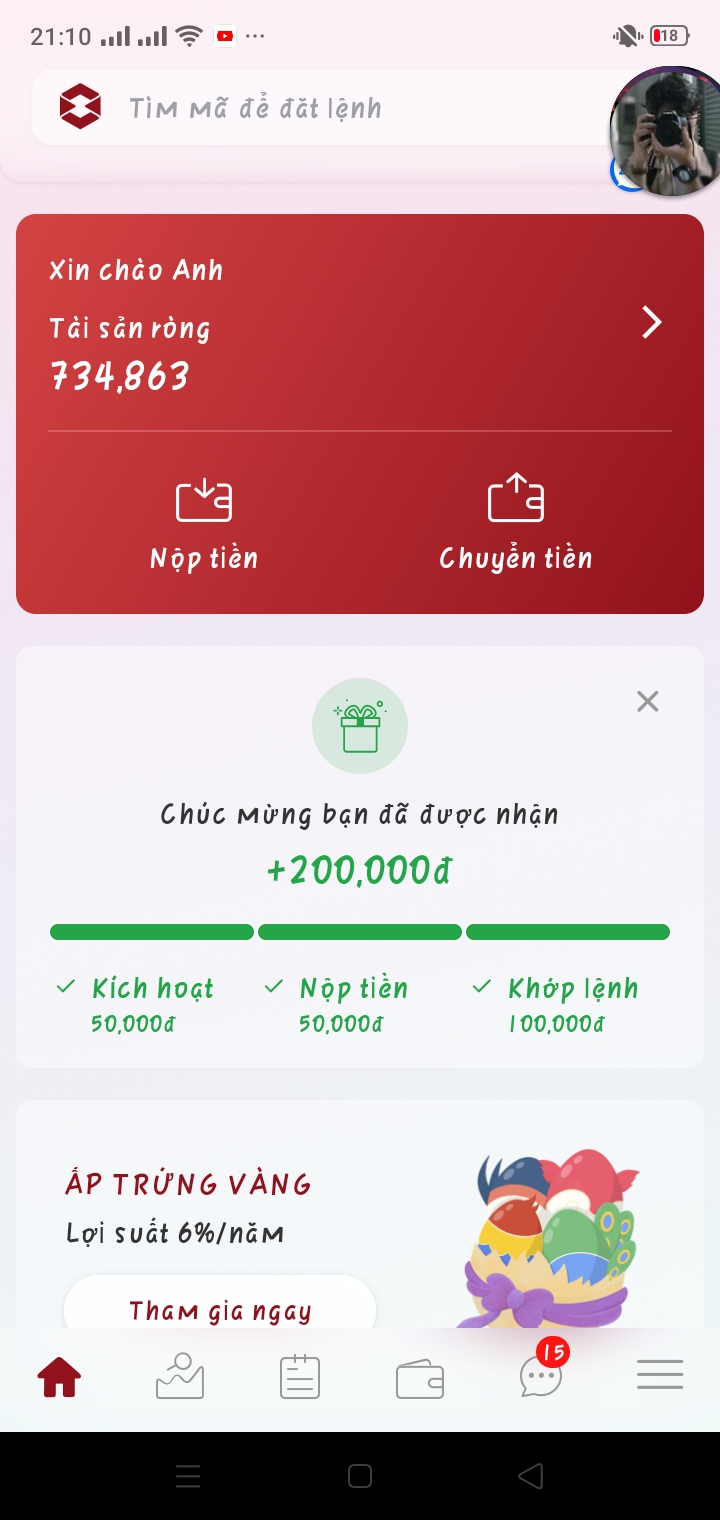Switch to the wallet tab
The image size is (720, 1520).
[420, 1379]
